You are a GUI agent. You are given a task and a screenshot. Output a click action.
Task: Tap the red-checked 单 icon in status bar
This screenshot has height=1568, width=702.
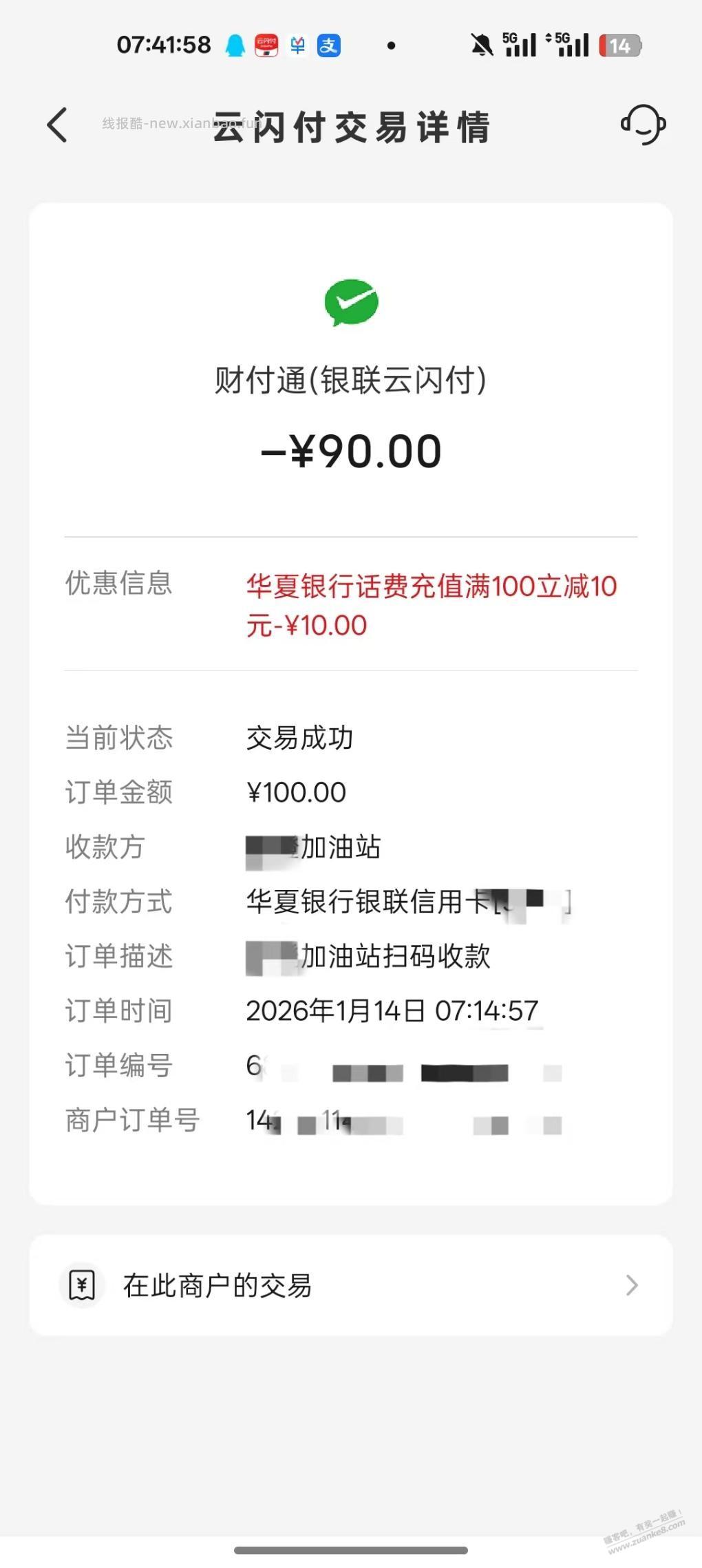pyautogui.click(x=299, y=44)
